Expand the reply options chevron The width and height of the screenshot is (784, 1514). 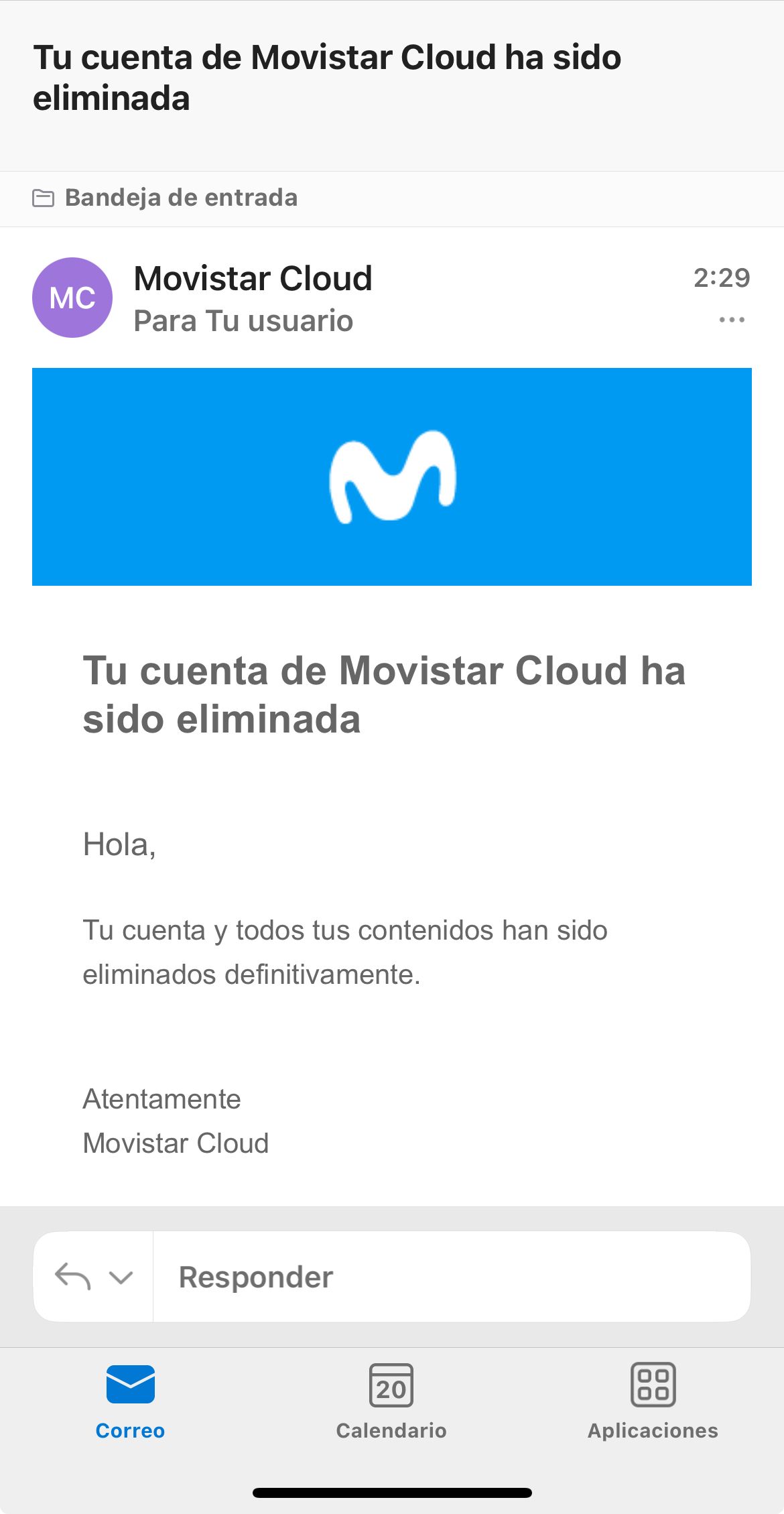pos(121,1277)
